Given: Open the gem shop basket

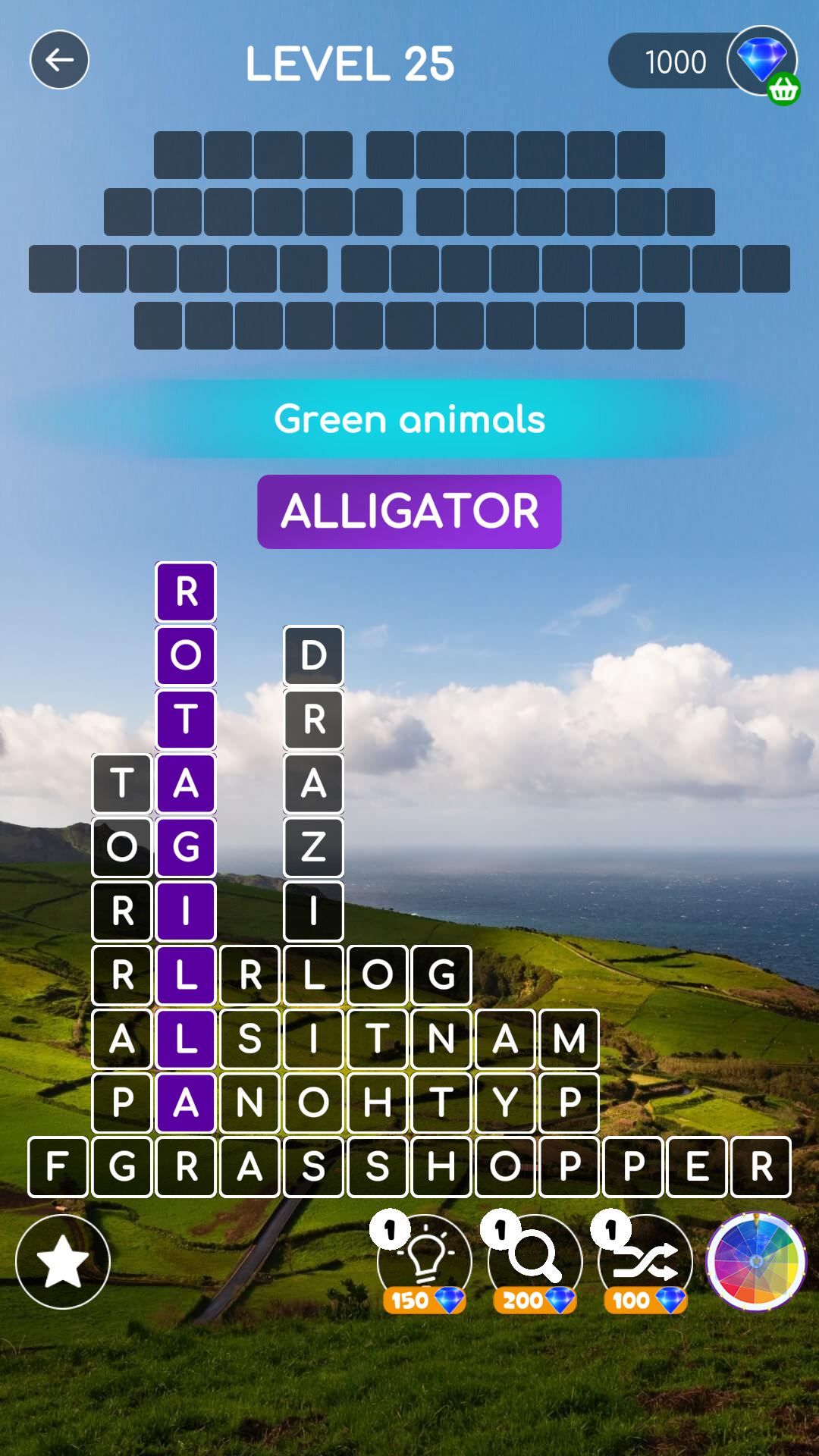Looking at the screenshot, I should (783, 89).
